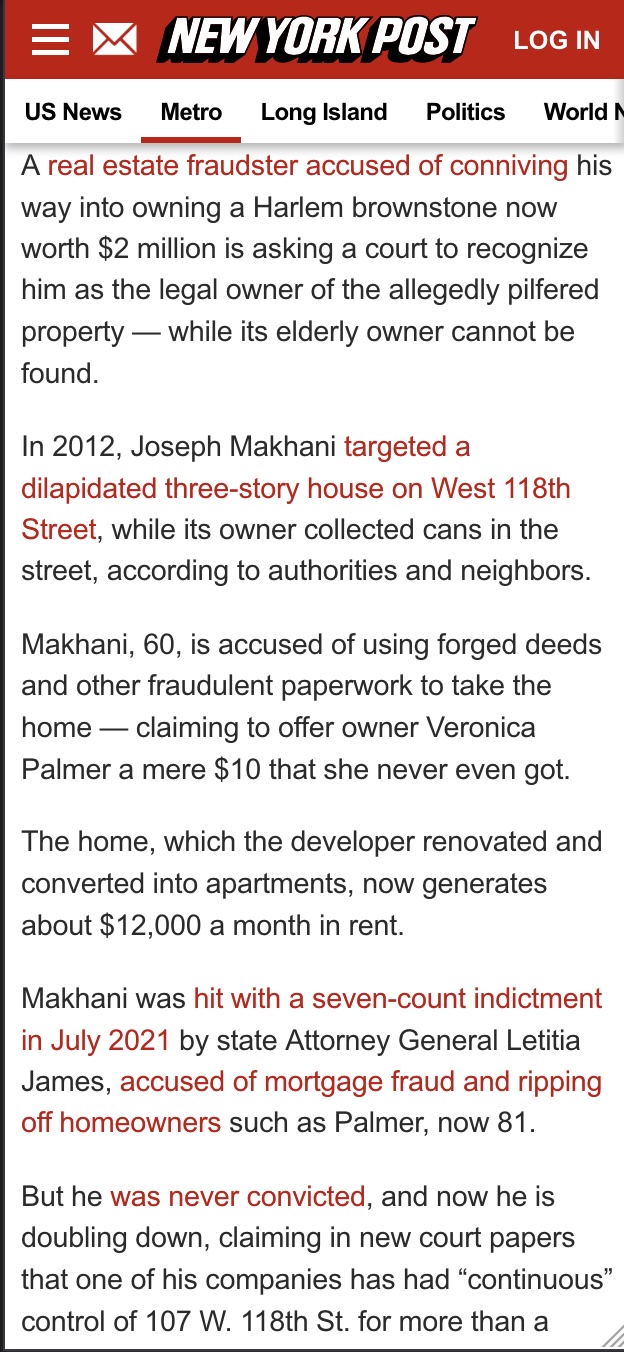Open the Politics section

tap(466, 112)
